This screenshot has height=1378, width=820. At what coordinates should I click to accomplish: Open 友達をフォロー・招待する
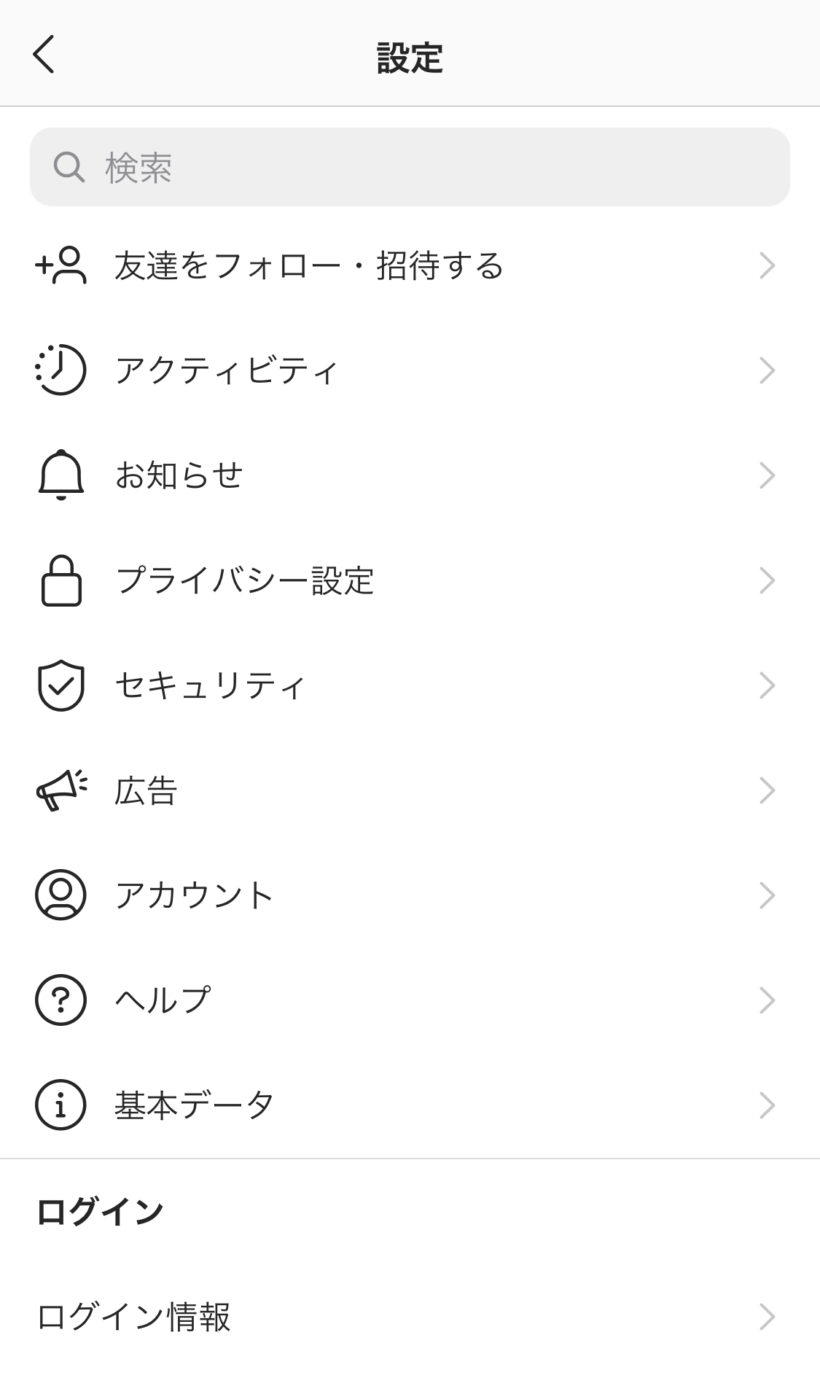[309, 266]
